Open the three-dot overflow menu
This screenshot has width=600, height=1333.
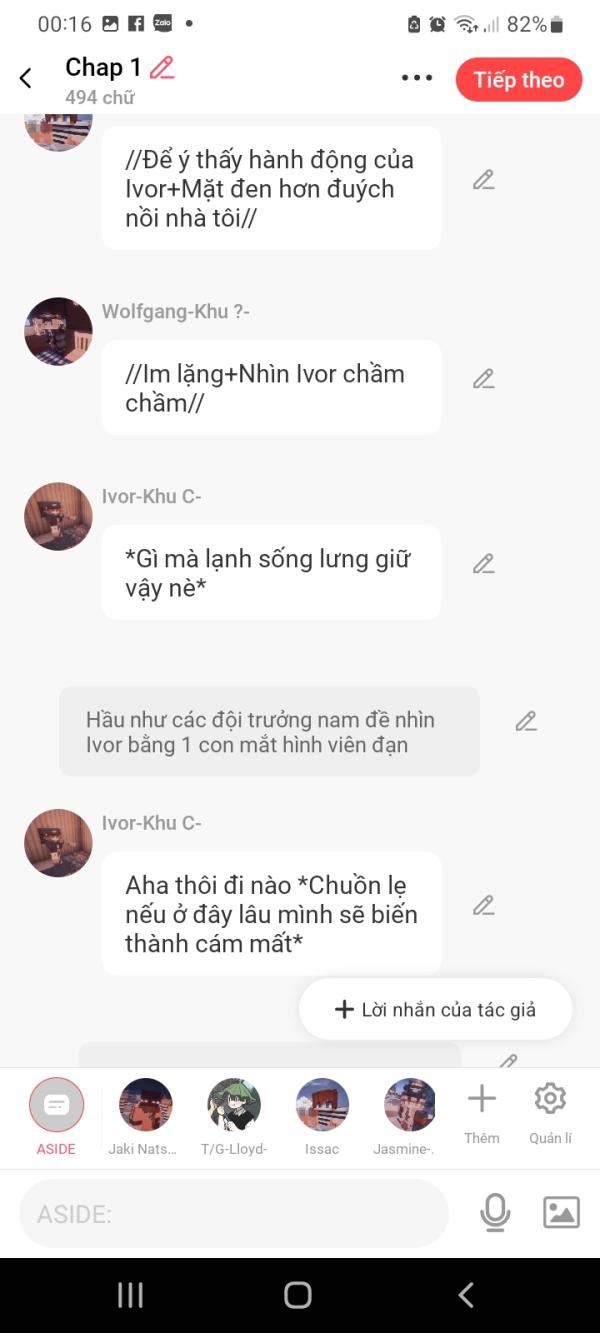click(417, 78)
